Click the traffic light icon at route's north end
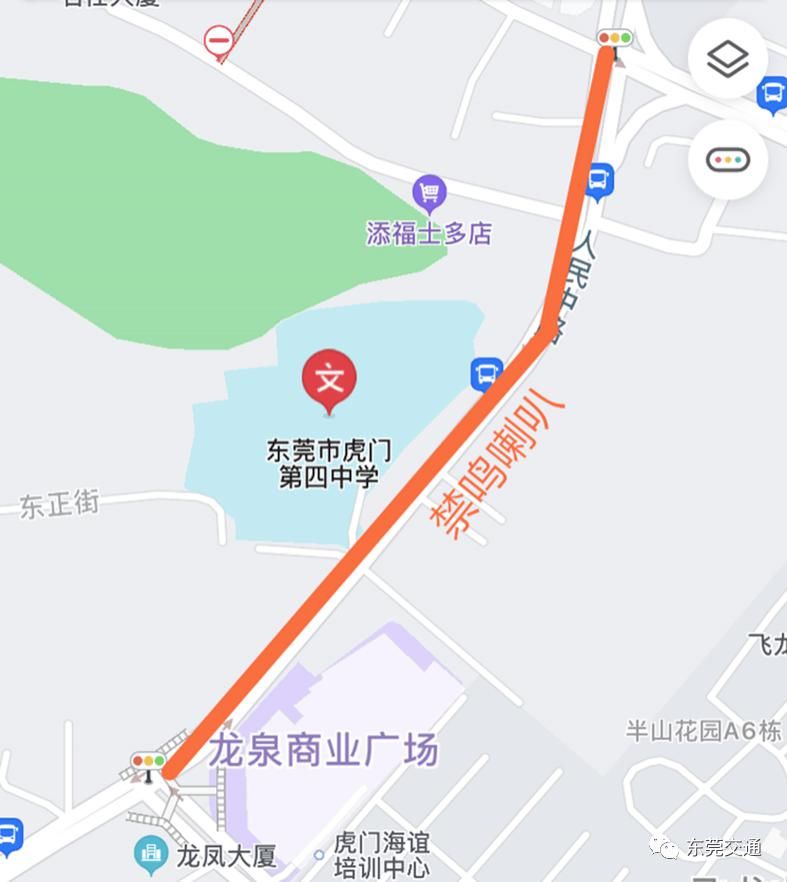The image size is (787, 882). point(614,38)
